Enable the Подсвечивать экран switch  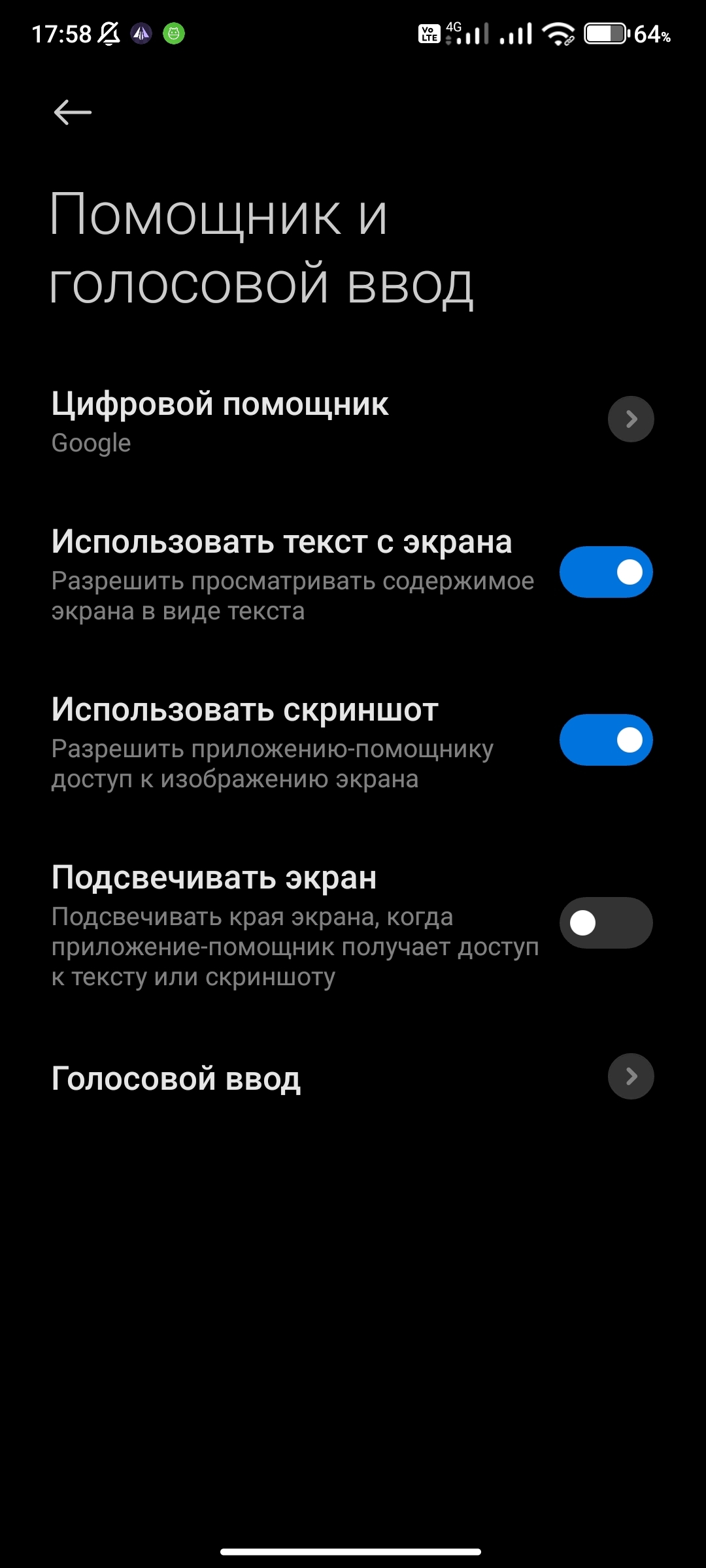(605, 923)
